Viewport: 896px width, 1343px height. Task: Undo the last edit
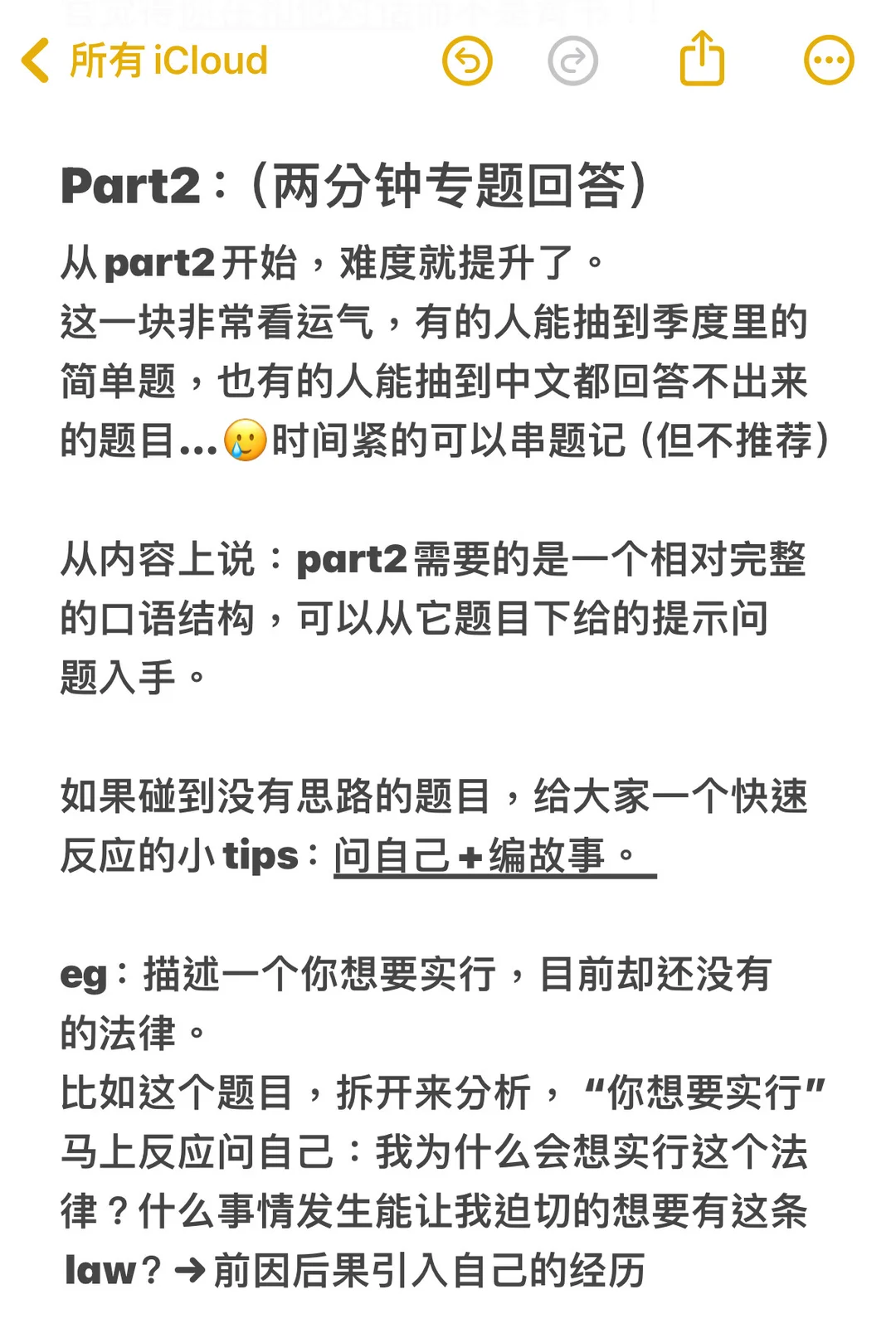point(468,61)
